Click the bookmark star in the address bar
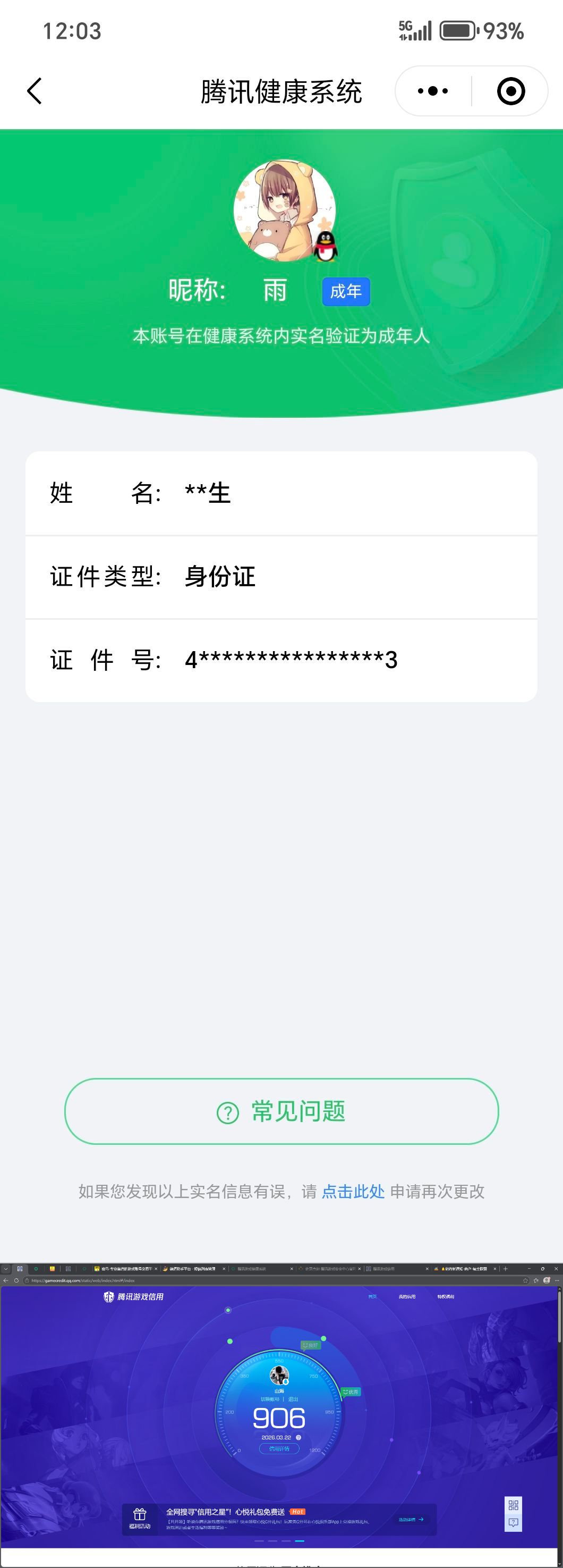The image size is (563, 1568). [x=526, y=1280]
